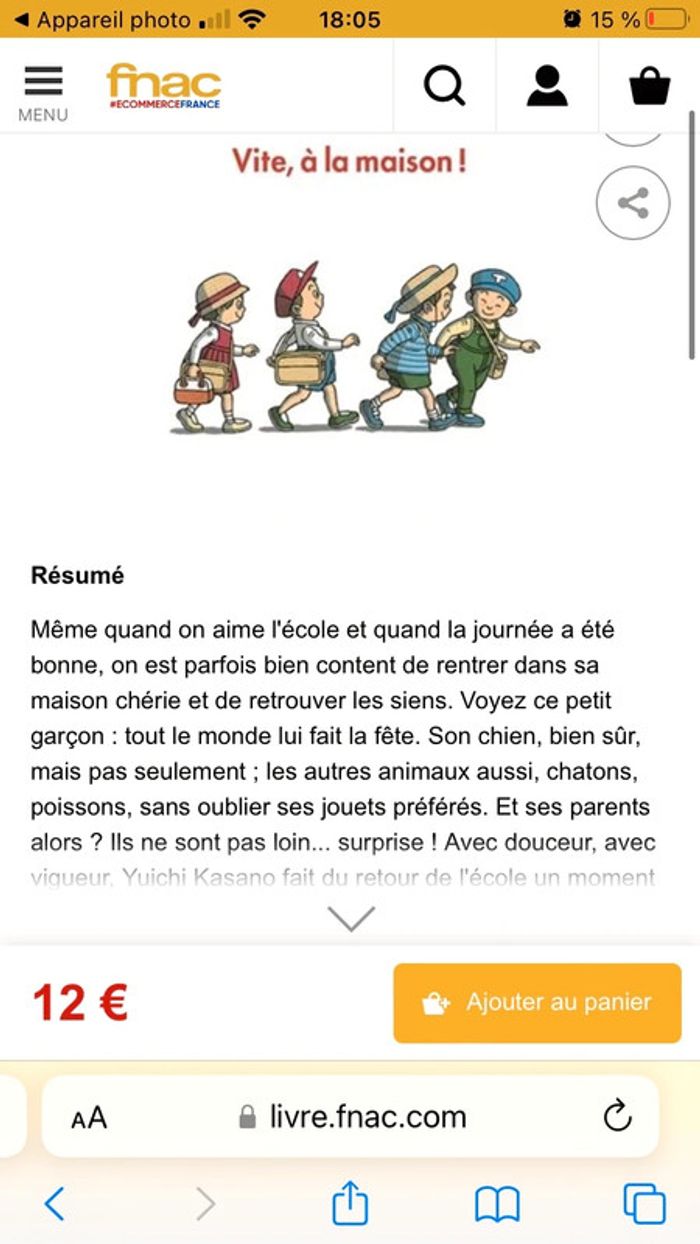Image resolution: width=700 pixels, height=1244 pixels.
Task: Open the Fnac search
Action: [x=444, y=86]
